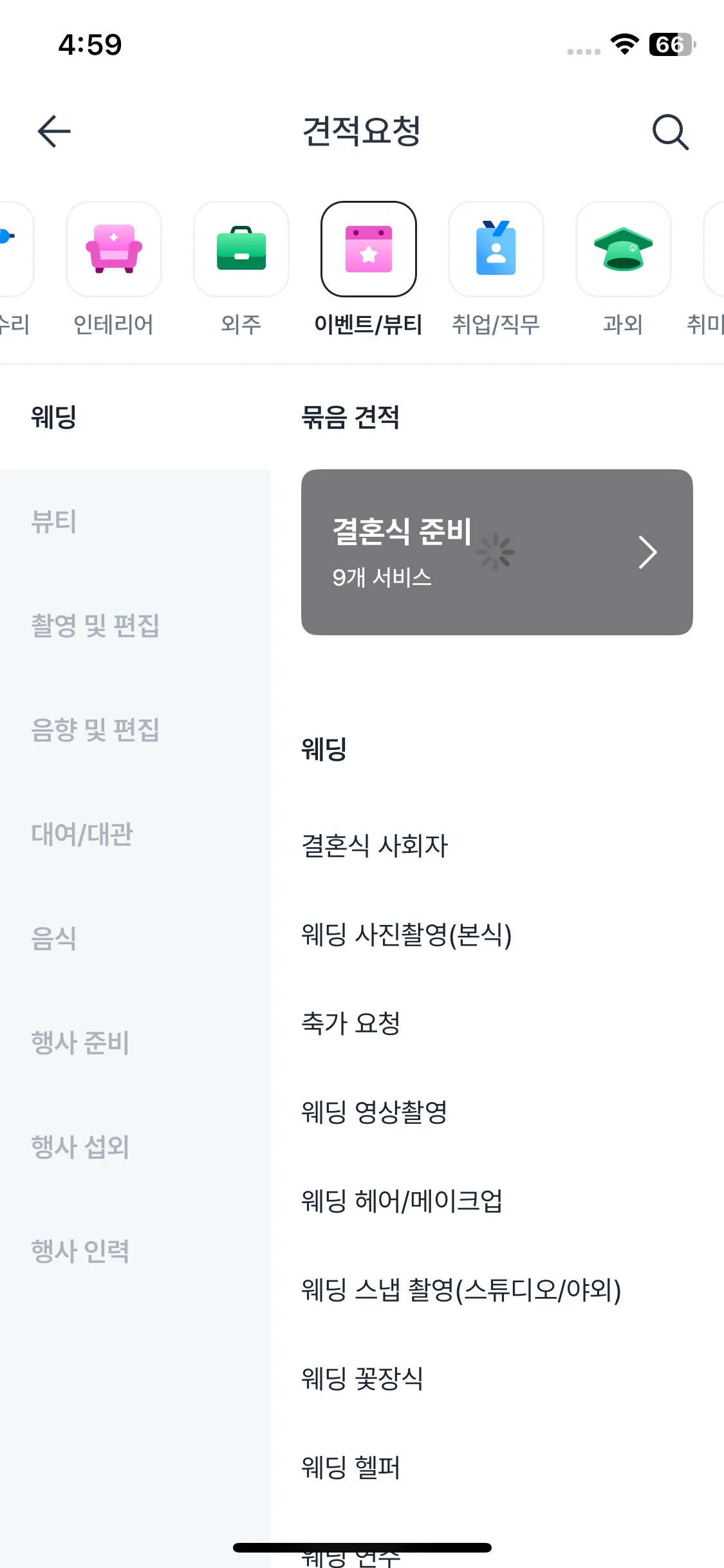
Task: Open the chevron on the 9개 서비스 card
Action: (647, 552)
